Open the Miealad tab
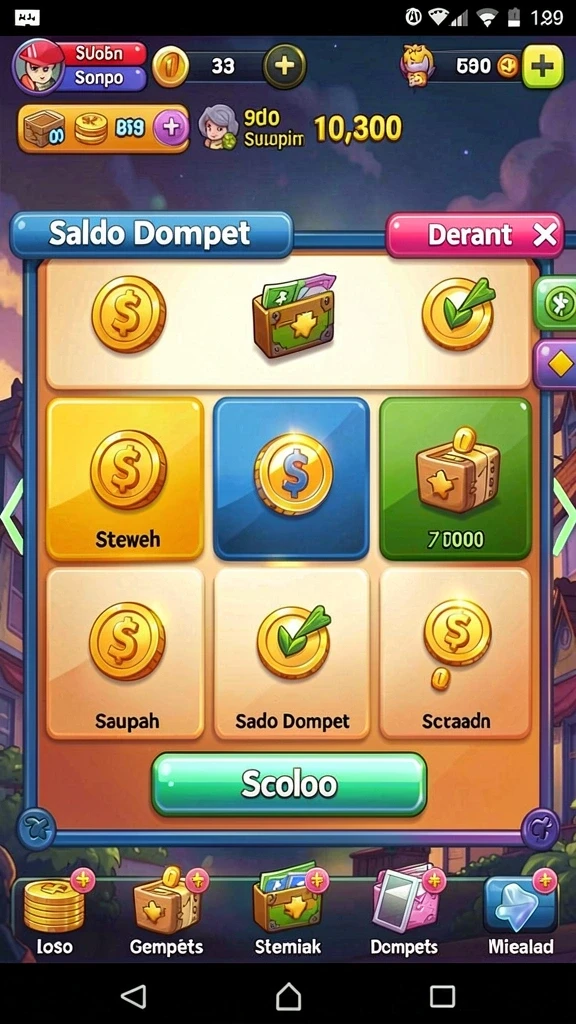Image resolution: width=576 pixels, height=1024 pixels. [521, 912]
